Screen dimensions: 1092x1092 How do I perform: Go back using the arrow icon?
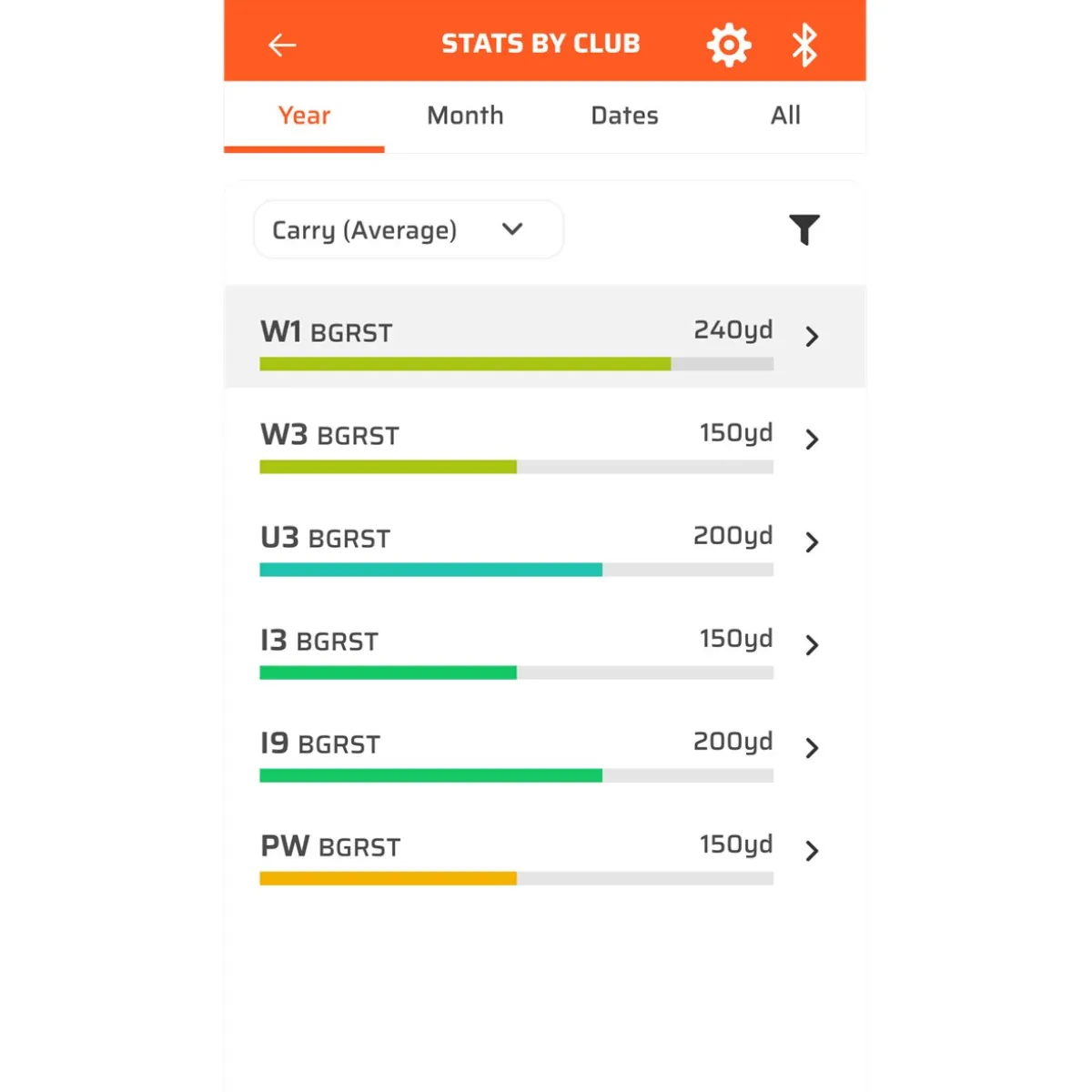(282, 45)
